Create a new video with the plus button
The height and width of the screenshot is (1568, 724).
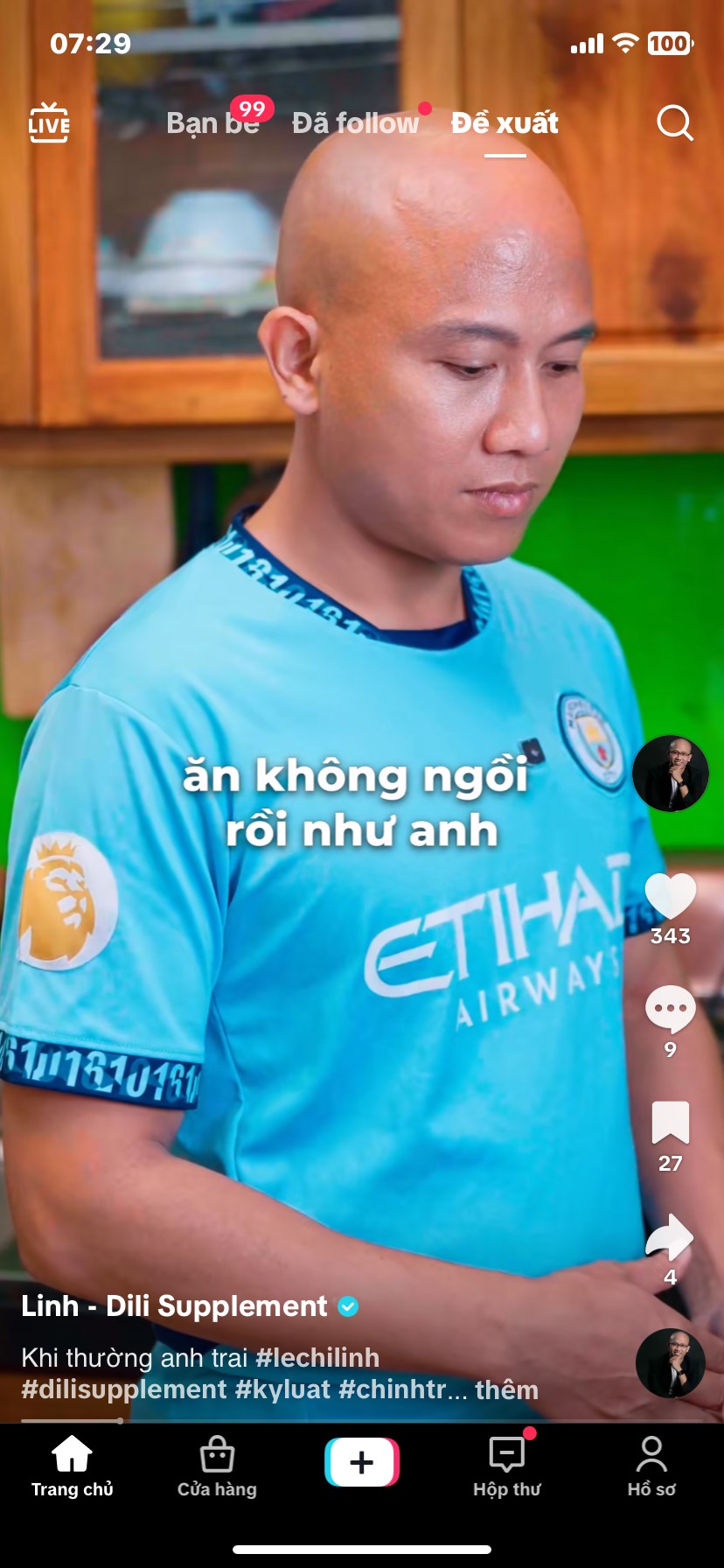tap(362, 1462)
